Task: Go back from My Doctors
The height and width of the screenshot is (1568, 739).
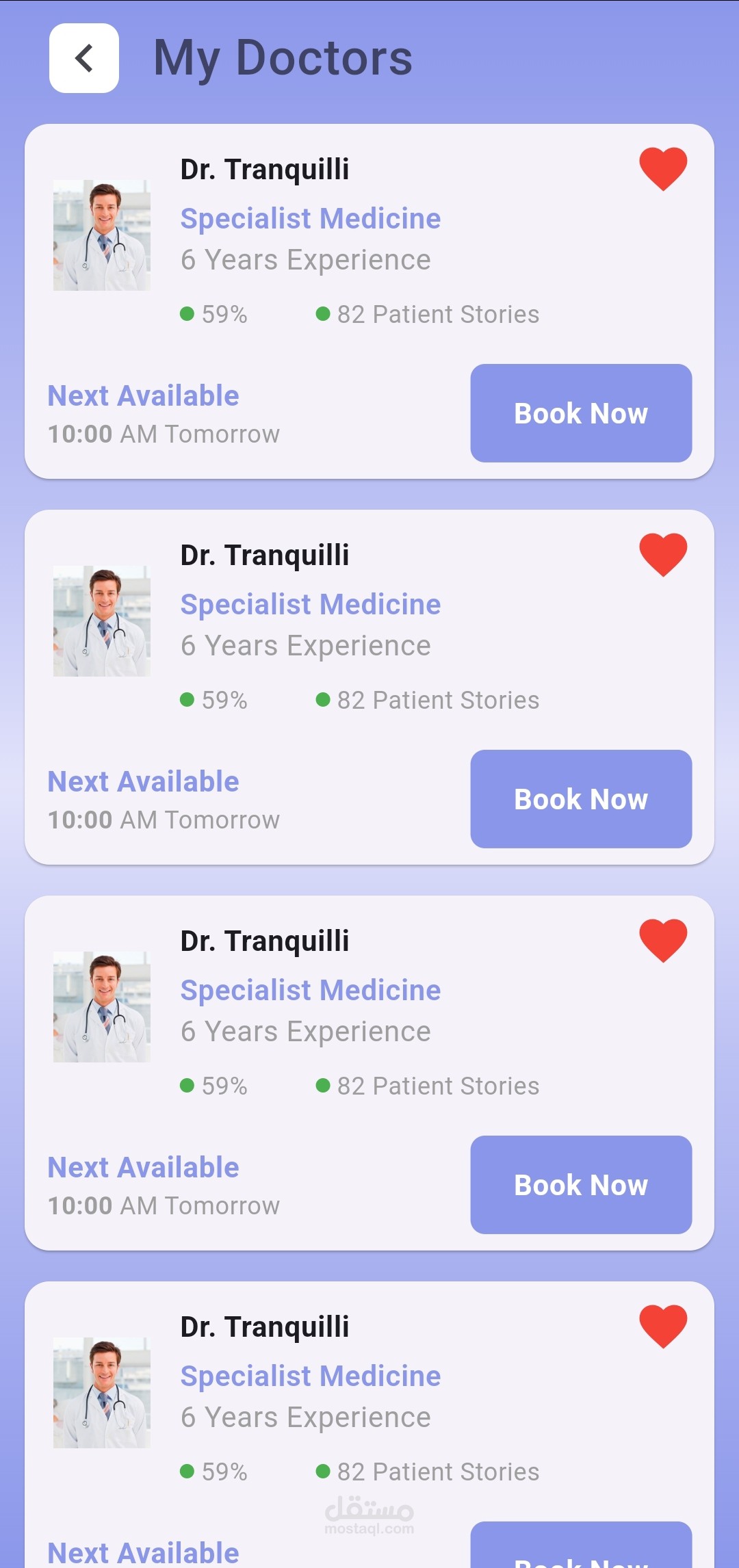Action: 84,58
